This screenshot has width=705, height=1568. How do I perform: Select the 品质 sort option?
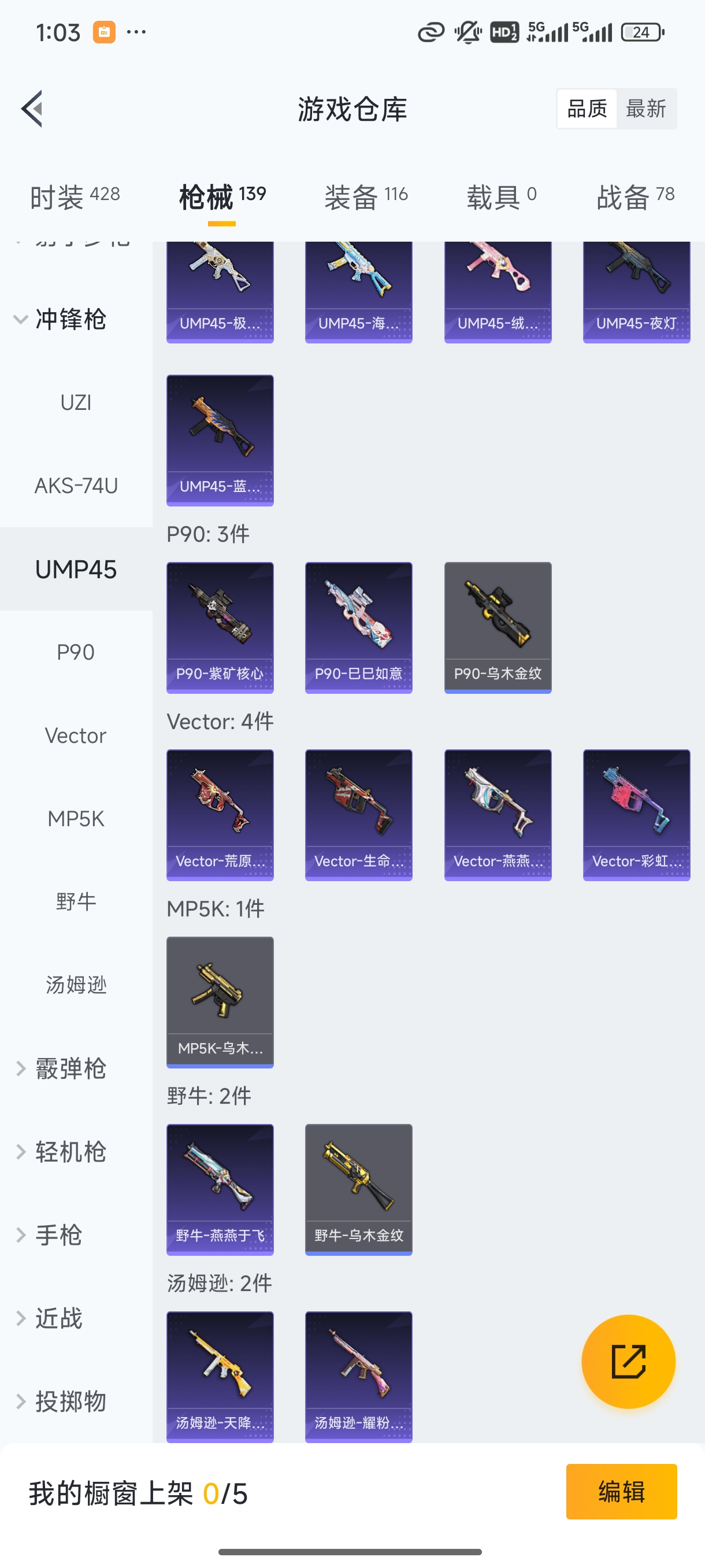pyautogui.click(x=587, y=109)
